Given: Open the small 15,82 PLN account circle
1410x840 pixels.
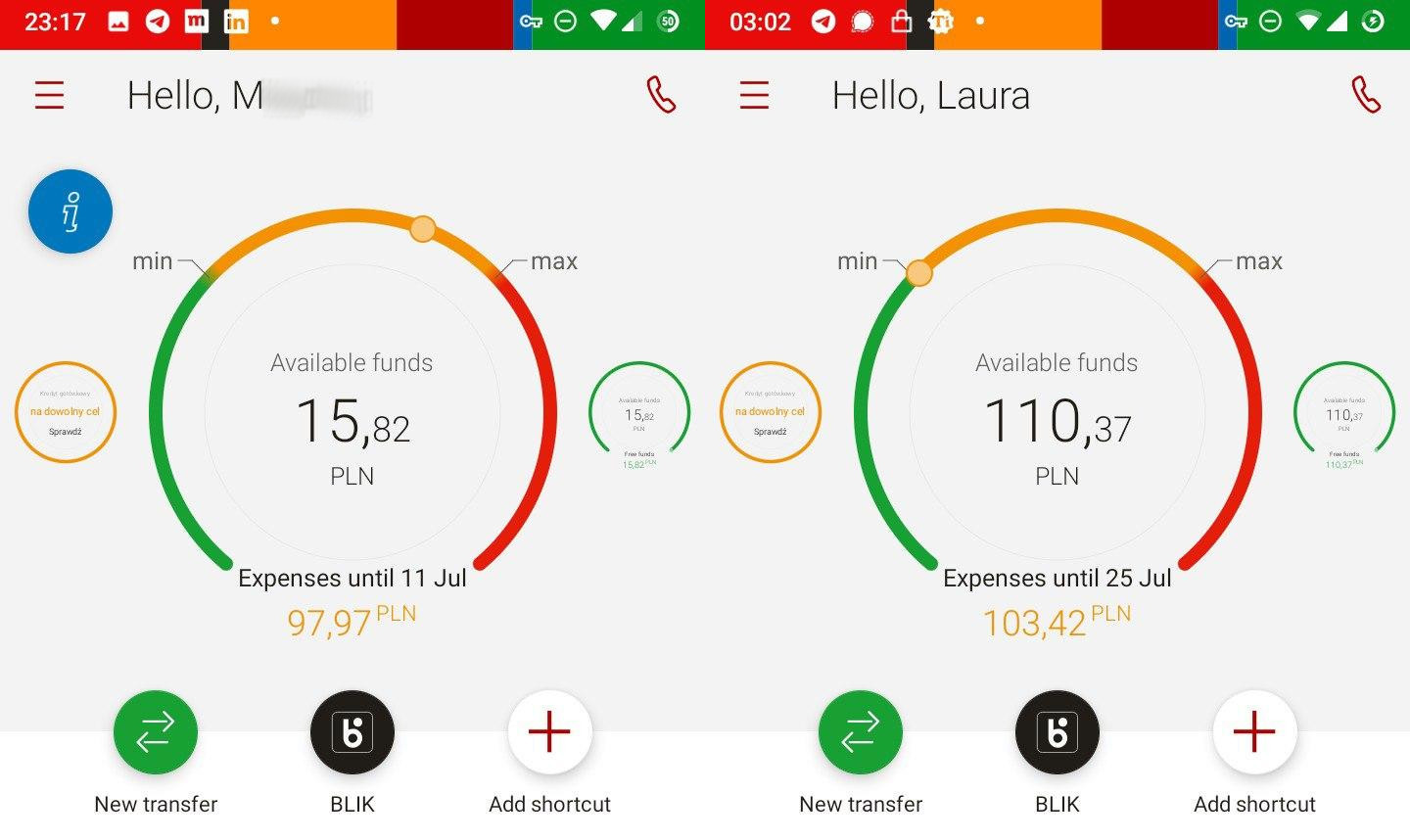Looking at the screenshot, I should pyautogui.click(x=639, y=413).
